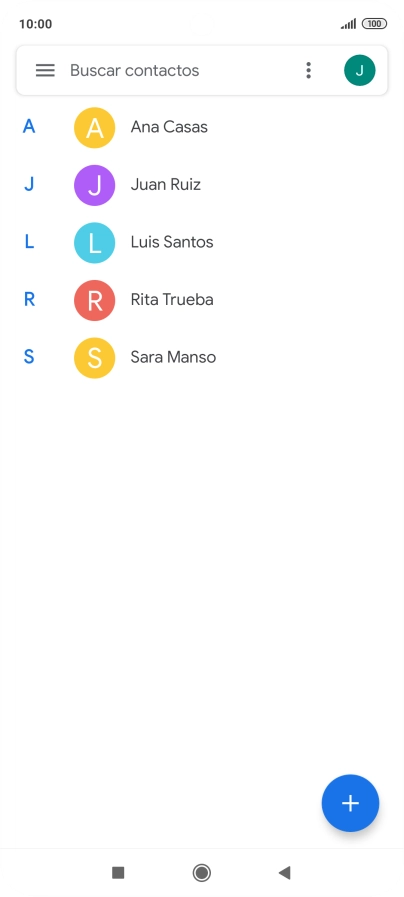The height and width of the screenshot is (897, 404).
Task: Open contact Sara Manso
Action: point(202,358)
